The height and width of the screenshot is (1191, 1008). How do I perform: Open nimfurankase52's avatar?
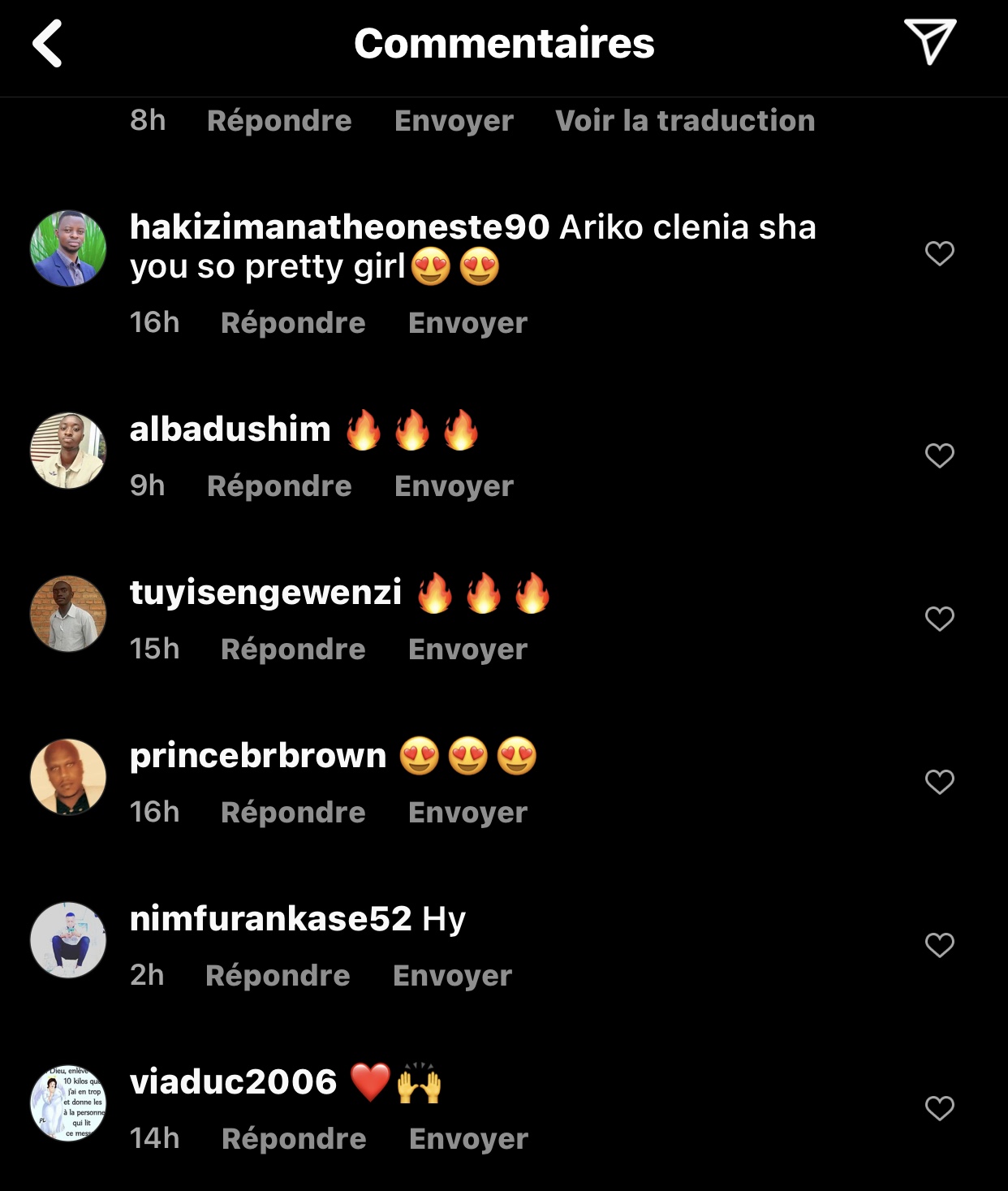tap(68, 940)
